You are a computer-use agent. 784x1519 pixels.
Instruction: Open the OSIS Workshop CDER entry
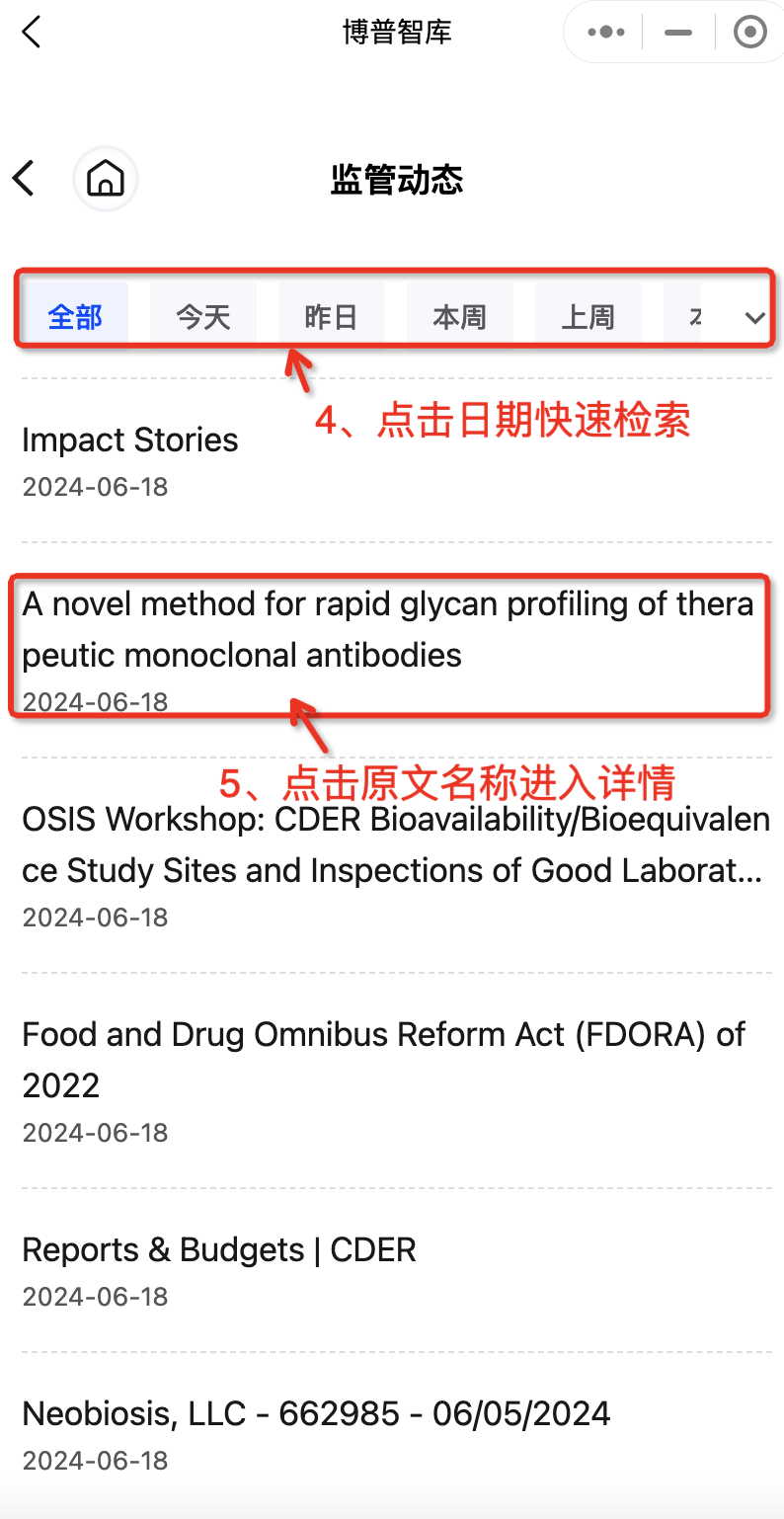click(x=395, y=845)
